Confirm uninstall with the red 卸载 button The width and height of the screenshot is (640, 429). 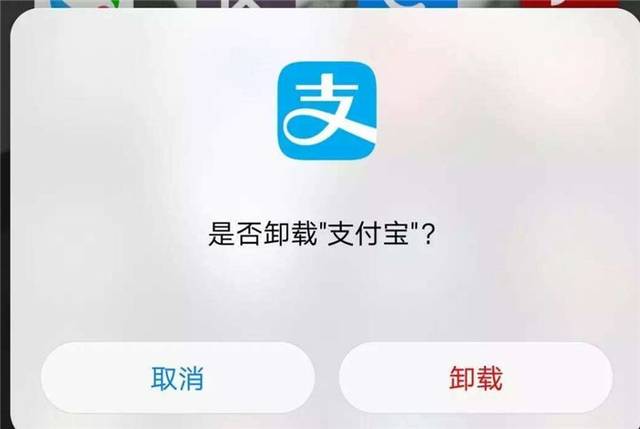[x=476, y=378]
